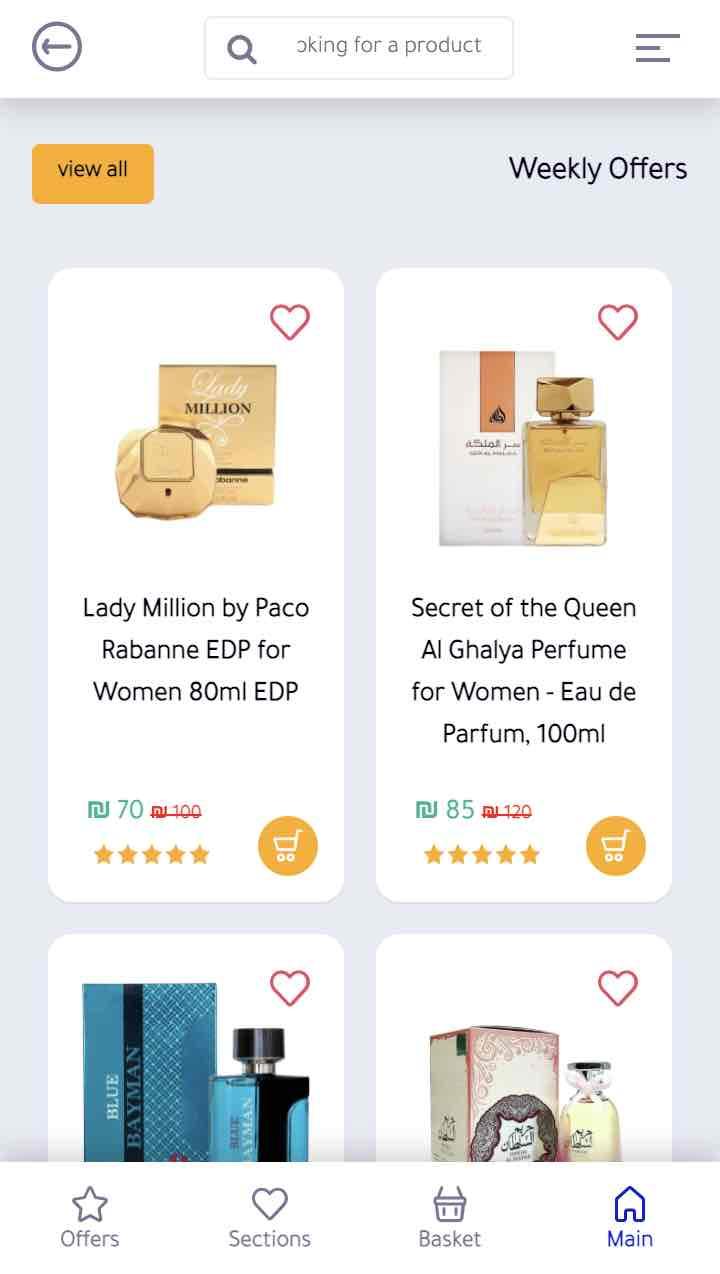The image size is (720, 1274).
Task: Switch to the Offers tab
Action: (90, 1217)
